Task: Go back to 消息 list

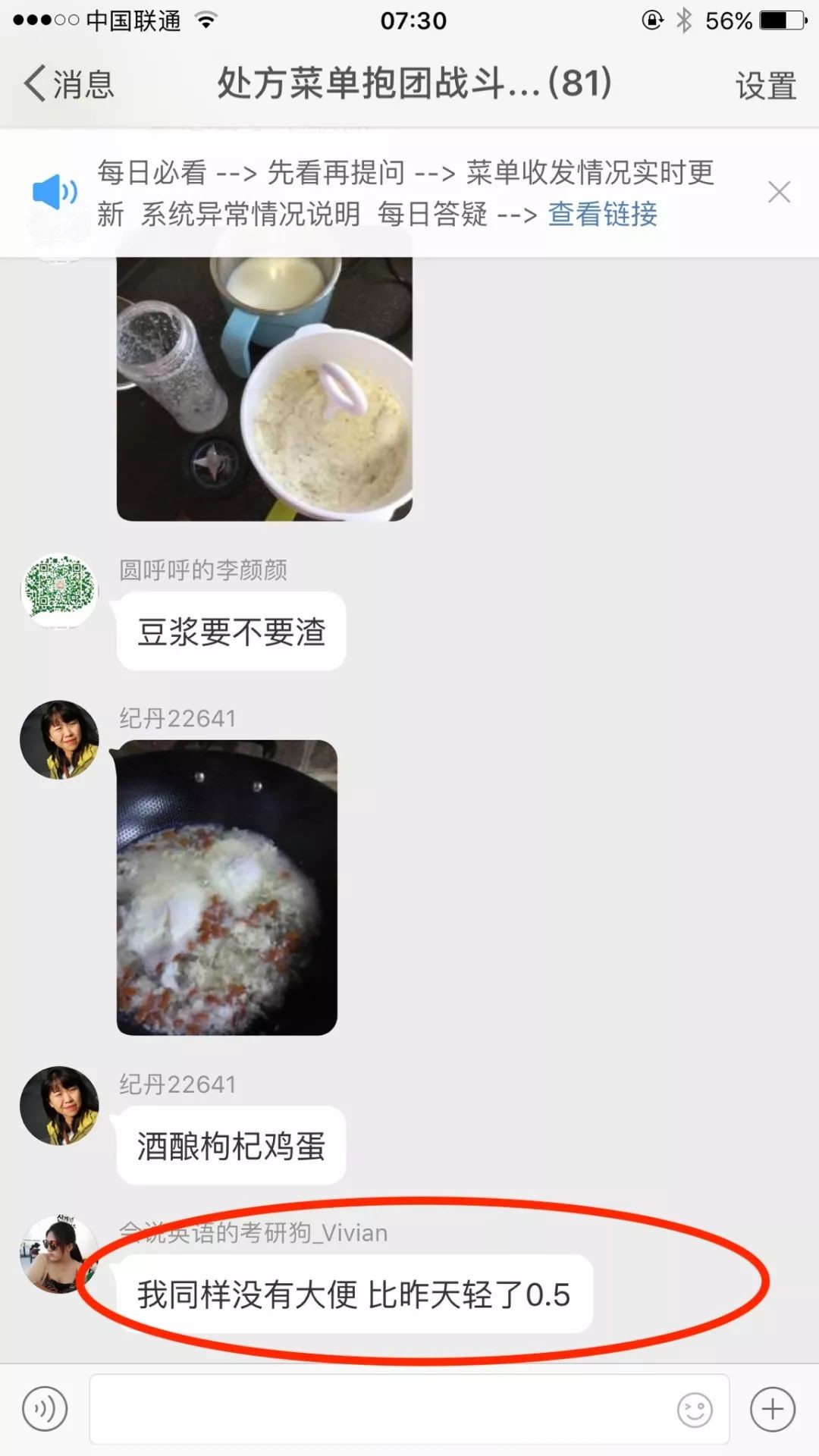Action: coord(68,83)
